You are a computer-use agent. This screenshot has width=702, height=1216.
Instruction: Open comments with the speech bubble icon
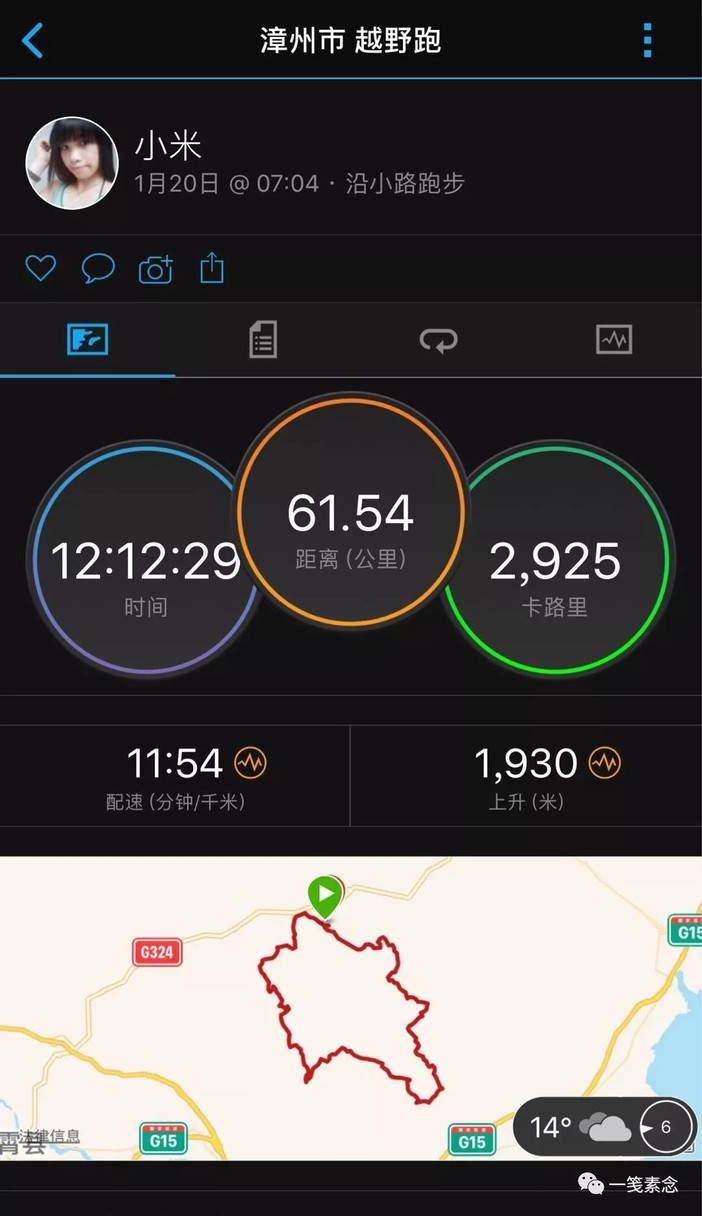[x=98, y=268]
